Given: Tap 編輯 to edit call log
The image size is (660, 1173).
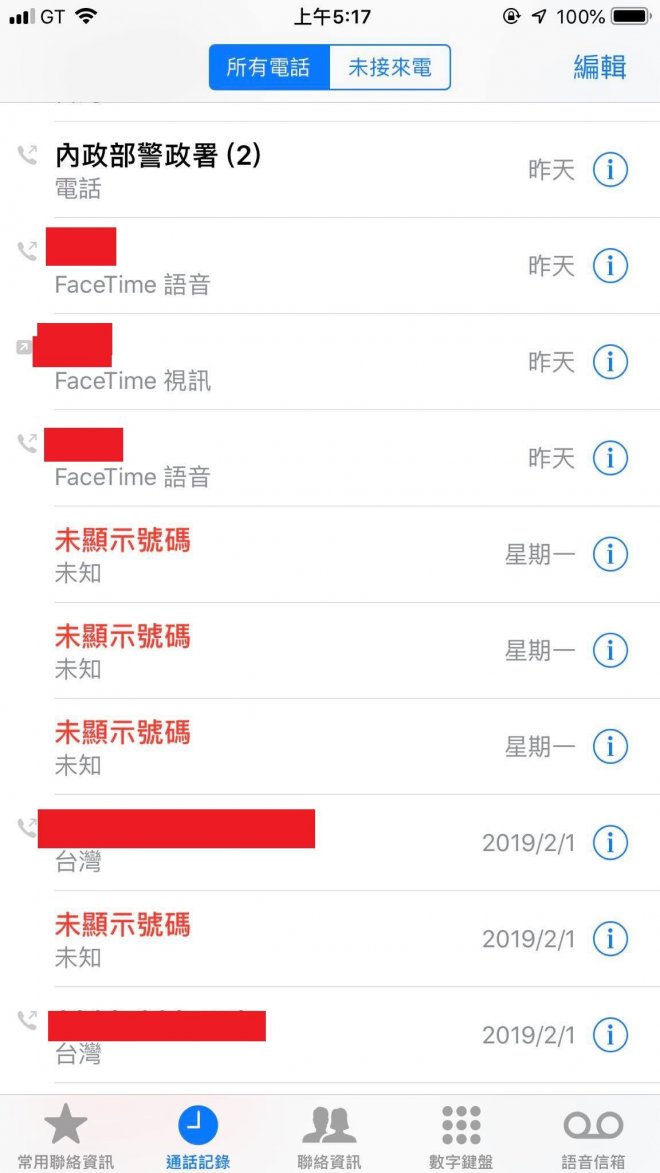Looking at the screenshot, I should click(599, 67).
